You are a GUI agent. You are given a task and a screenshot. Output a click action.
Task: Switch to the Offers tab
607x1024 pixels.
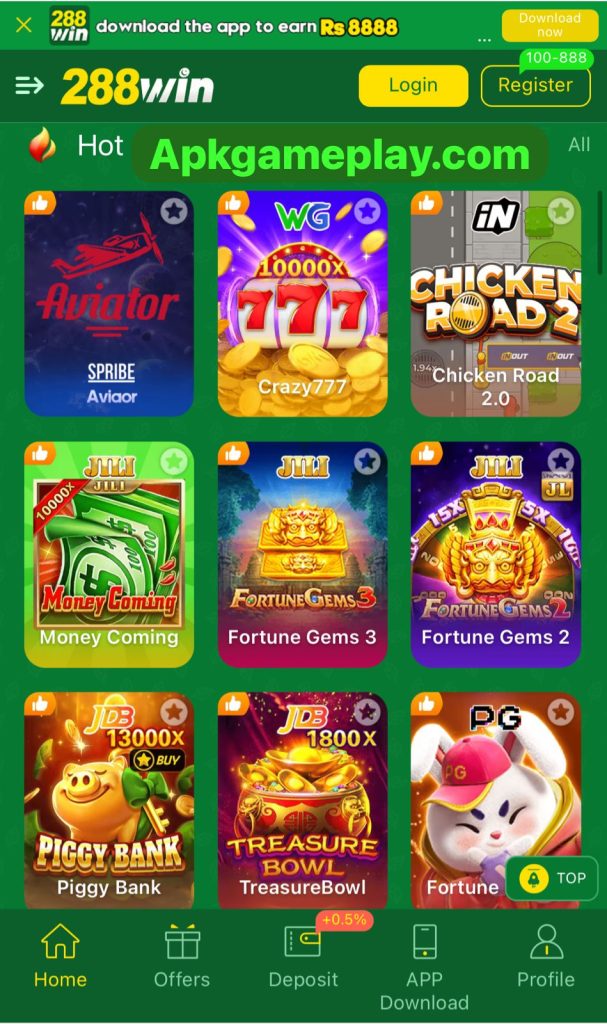pyautogui.click(x=182, y=957)
